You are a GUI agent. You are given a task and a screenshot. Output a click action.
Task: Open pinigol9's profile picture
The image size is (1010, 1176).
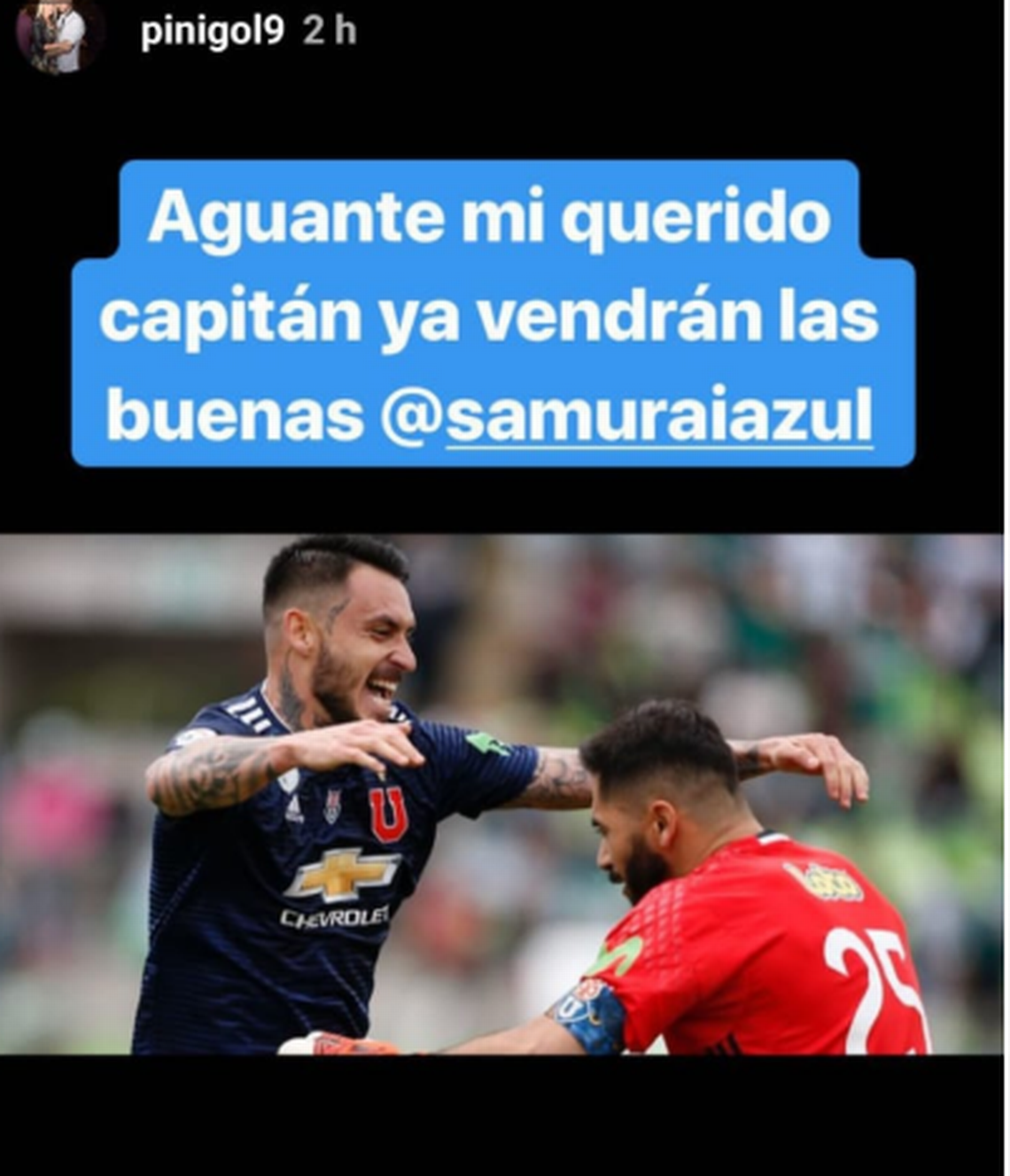pos(57,34)
